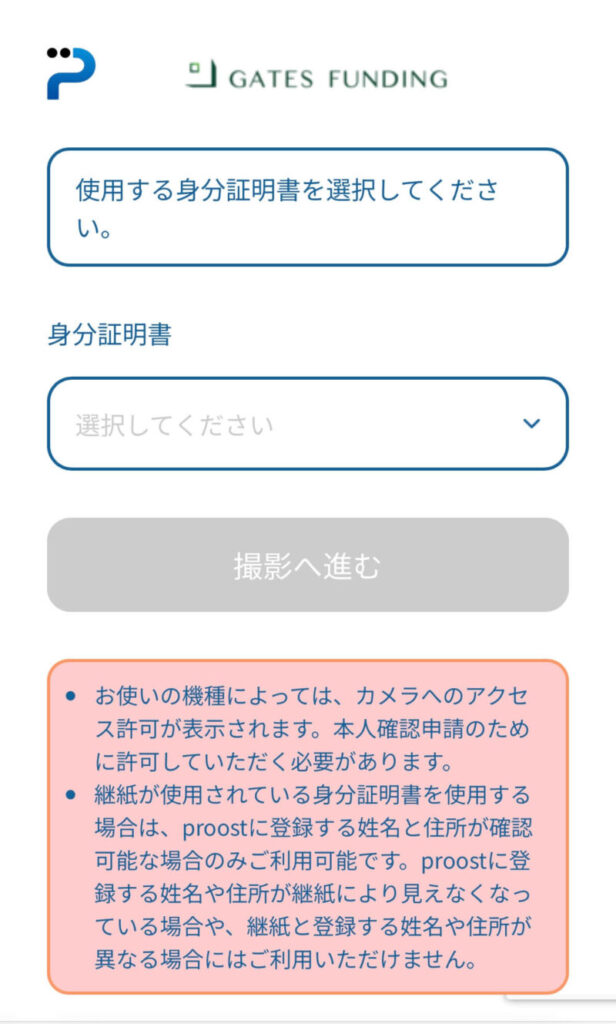This screenshot has height=1024, width=616.
Task: Open the 身分証明書 selection dropdown
Action: coord(308,424)
